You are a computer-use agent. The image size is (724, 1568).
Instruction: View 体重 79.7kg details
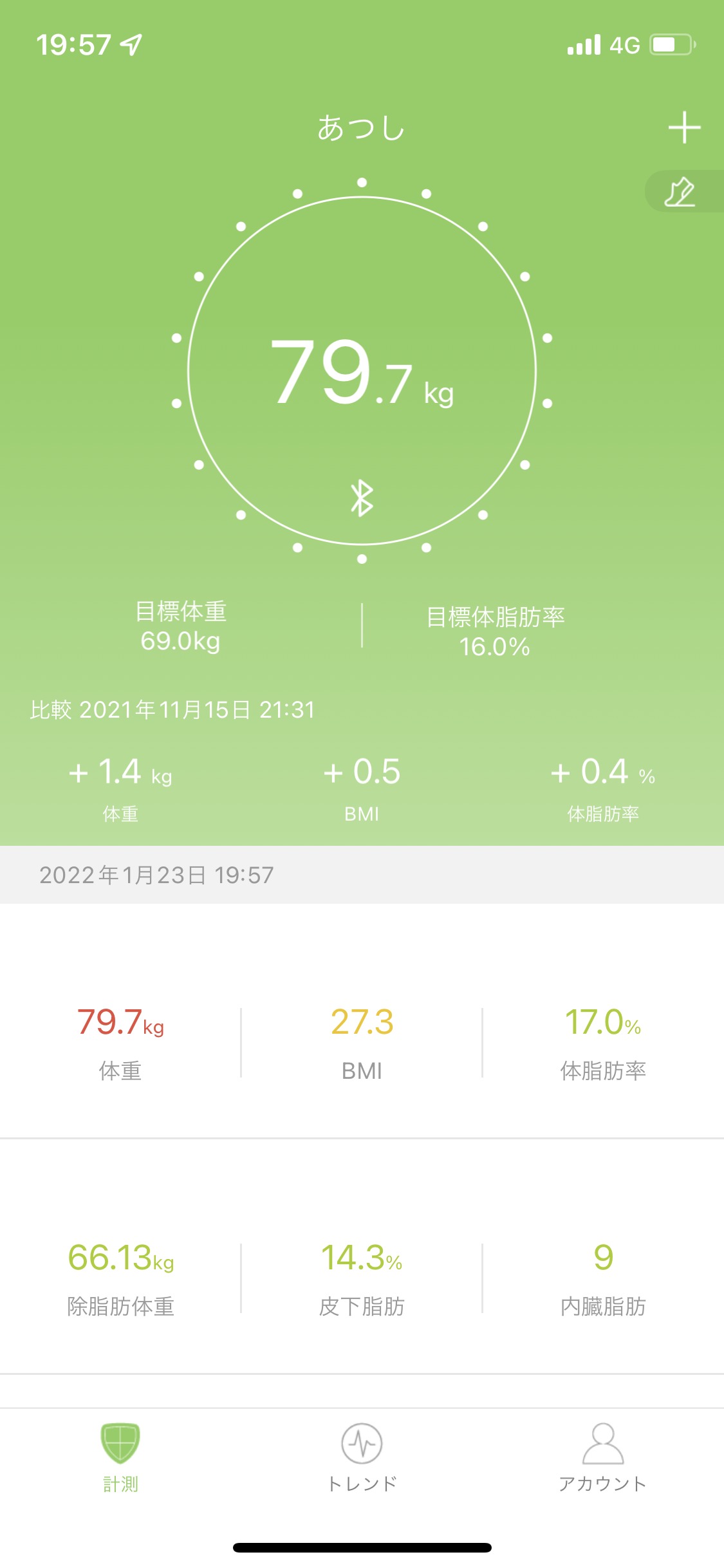pyautogui.click(x=120, y=1041)
